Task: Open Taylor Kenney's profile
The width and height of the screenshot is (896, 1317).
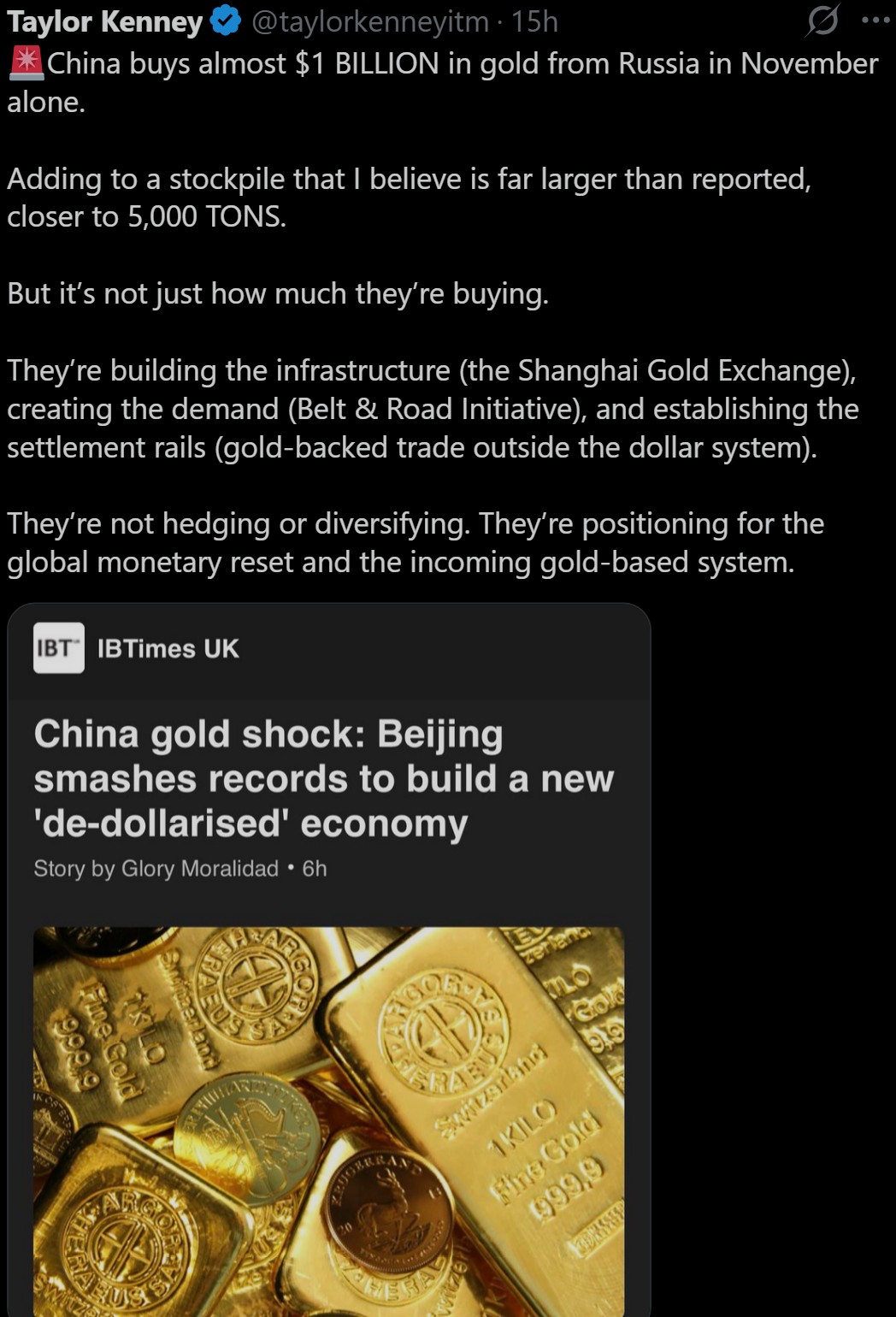Action: click(x=104, y=21)
